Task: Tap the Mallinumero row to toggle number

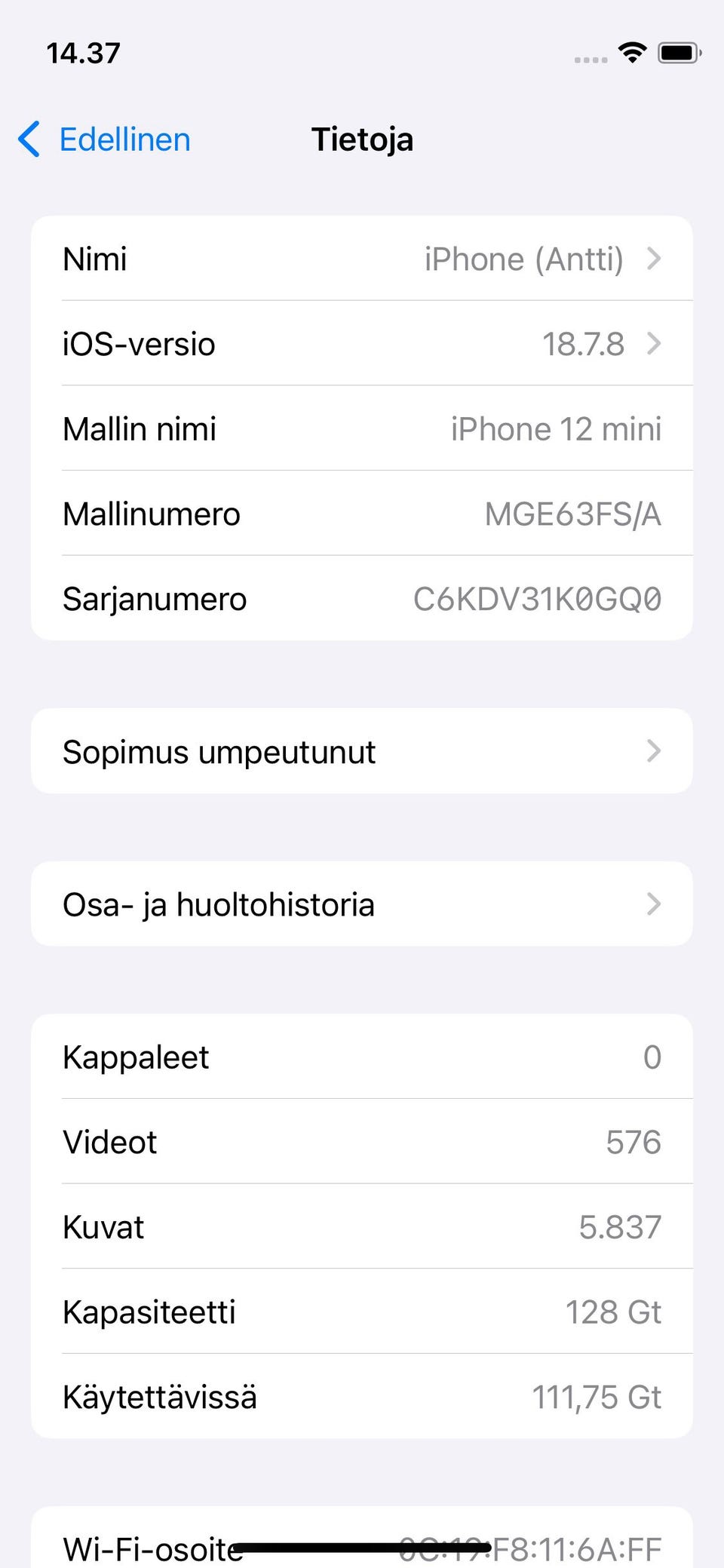Action: [x=362, y=514]
